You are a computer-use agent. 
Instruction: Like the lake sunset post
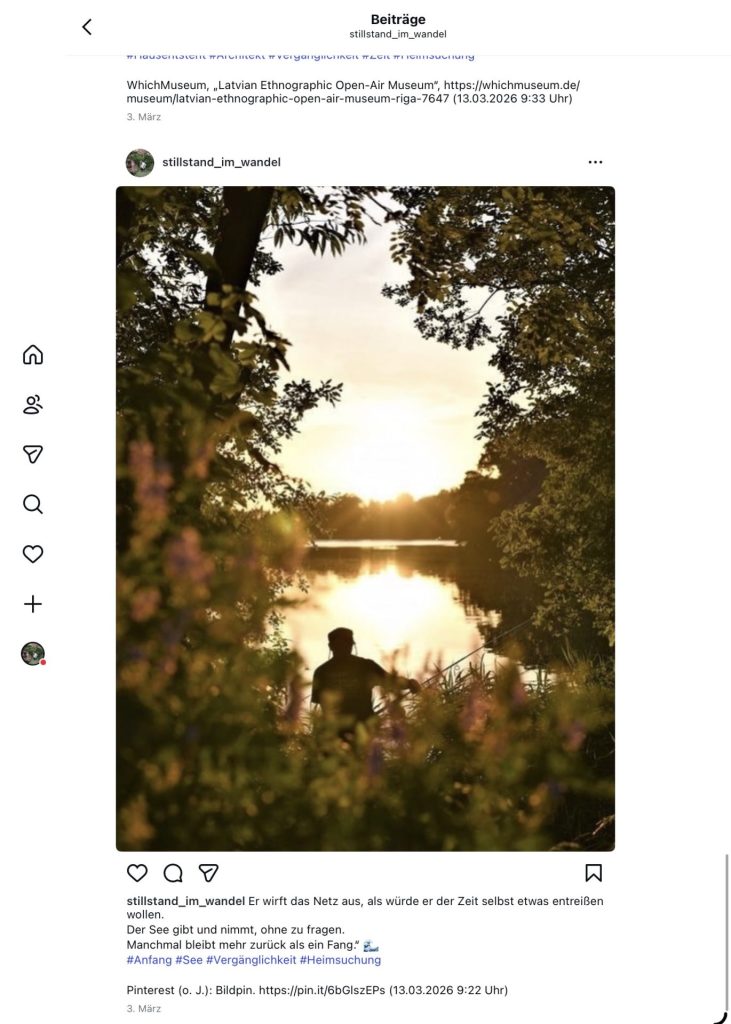pos(137,873)
